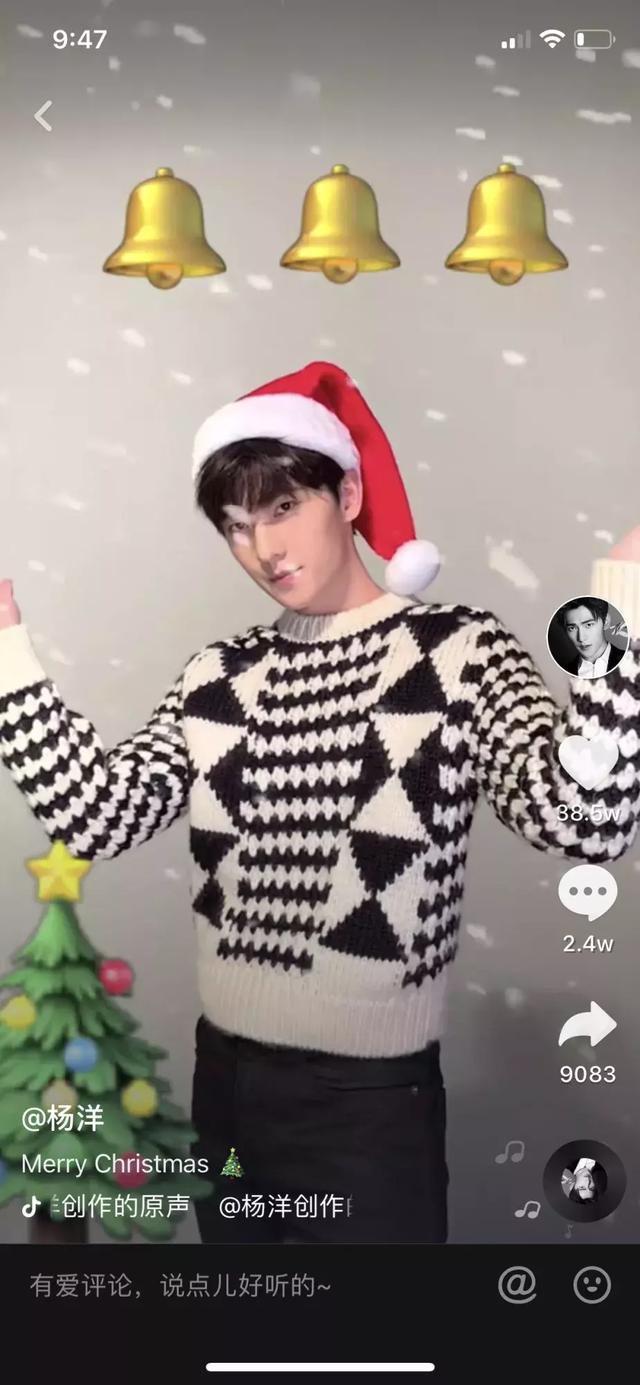
Task: Share this video using the arrow icon
Action: pos(587,1027)
